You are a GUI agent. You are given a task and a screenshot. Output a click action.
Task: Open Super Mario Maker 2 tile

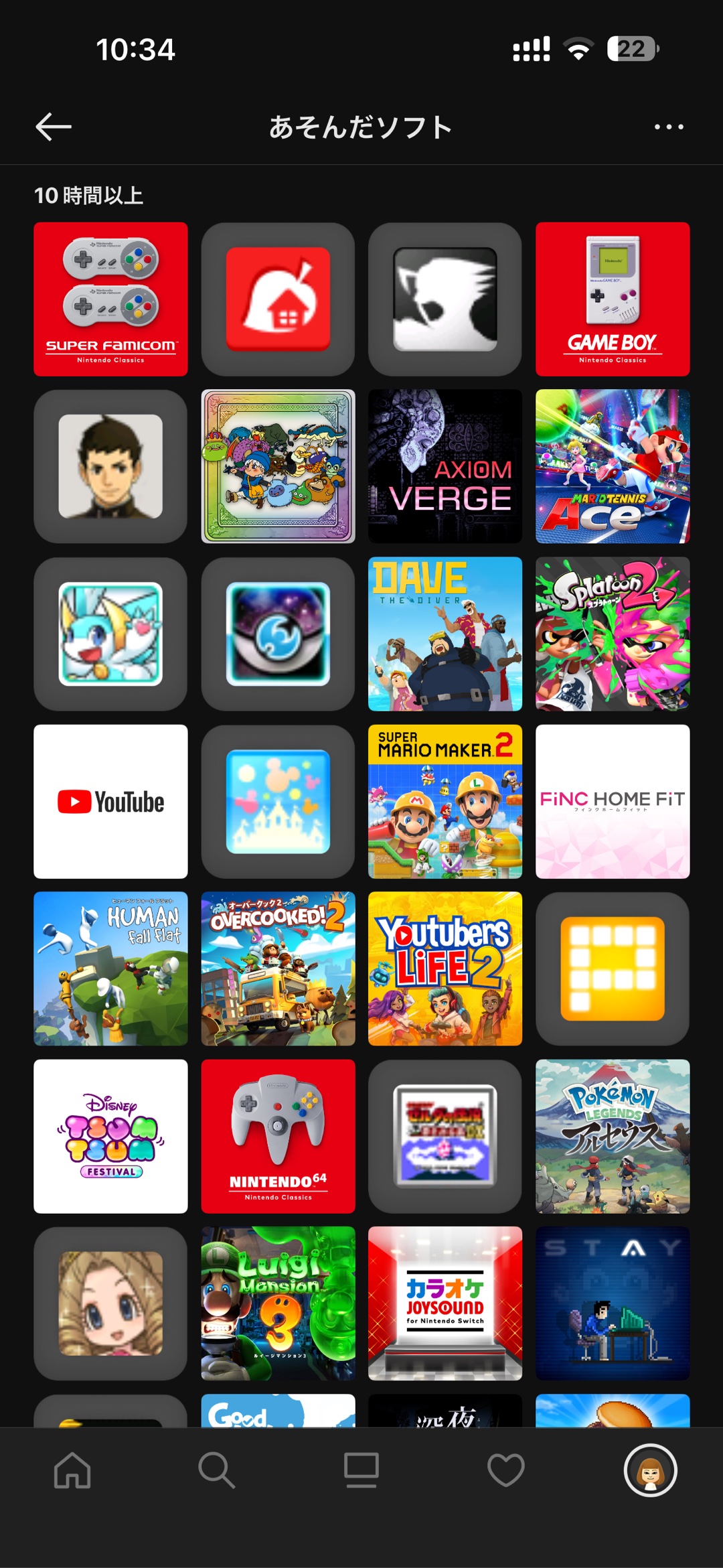pyautogui.click(x=445, y=801)
